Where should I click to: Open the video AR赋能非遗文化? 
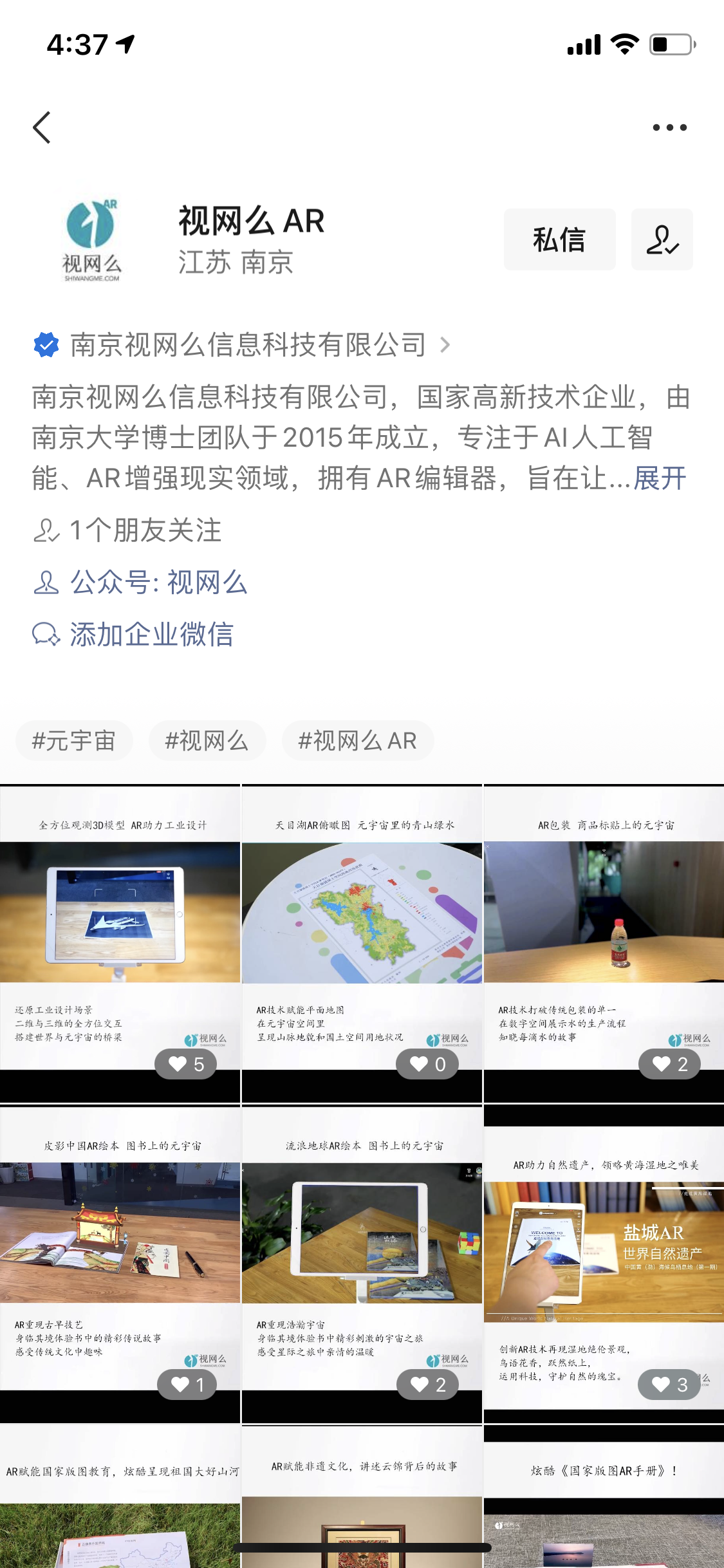(x=362, y=1497)
